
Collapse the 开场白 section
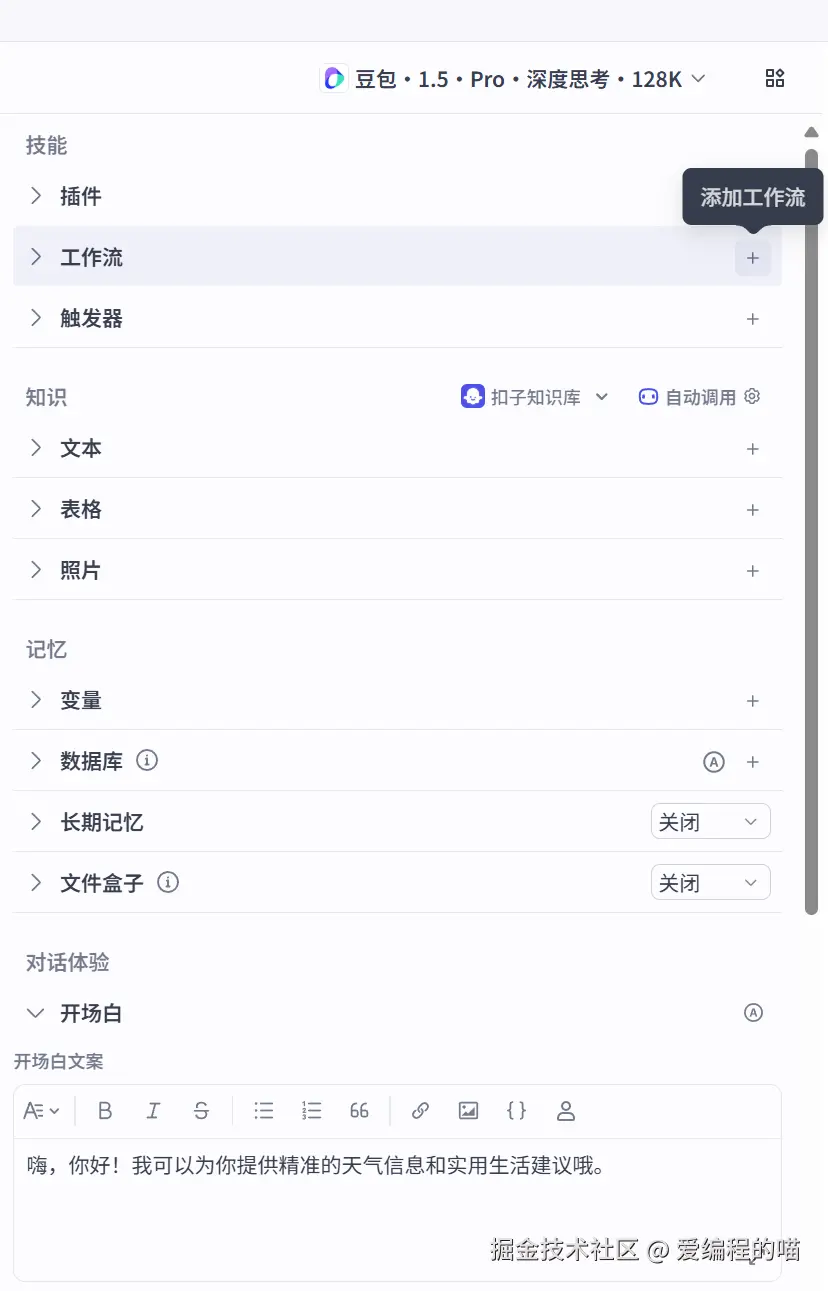click(37, 1013)
